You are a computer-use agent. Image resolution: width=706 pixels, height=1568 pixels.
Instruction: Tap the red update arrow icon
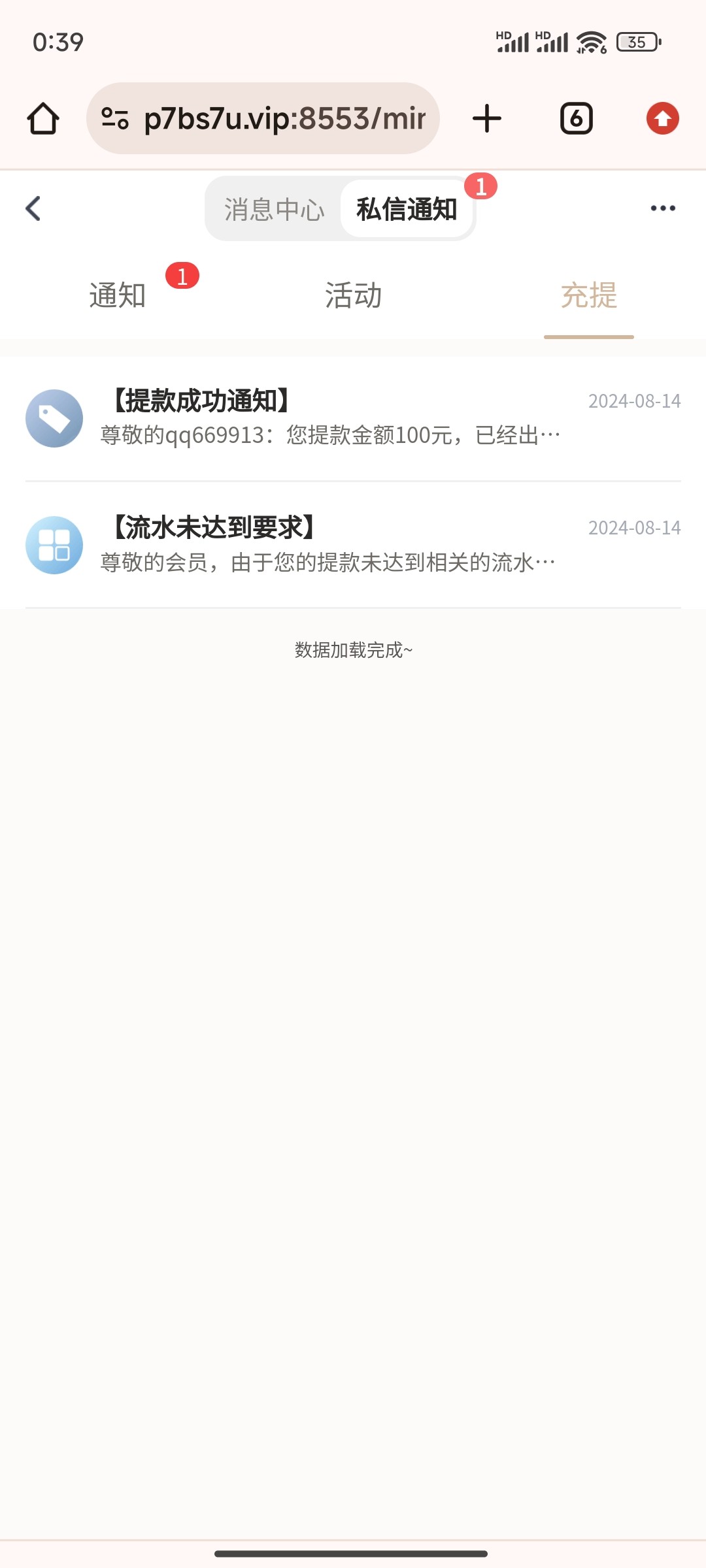coord(662,119)
